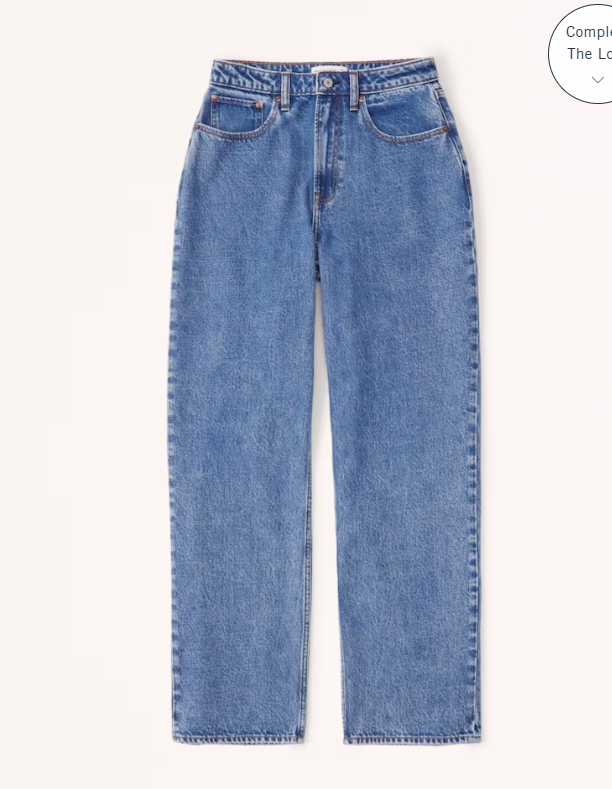Open the blue jeans product image
This screenshot has height=789, width=612.
[x=323, y=400]
